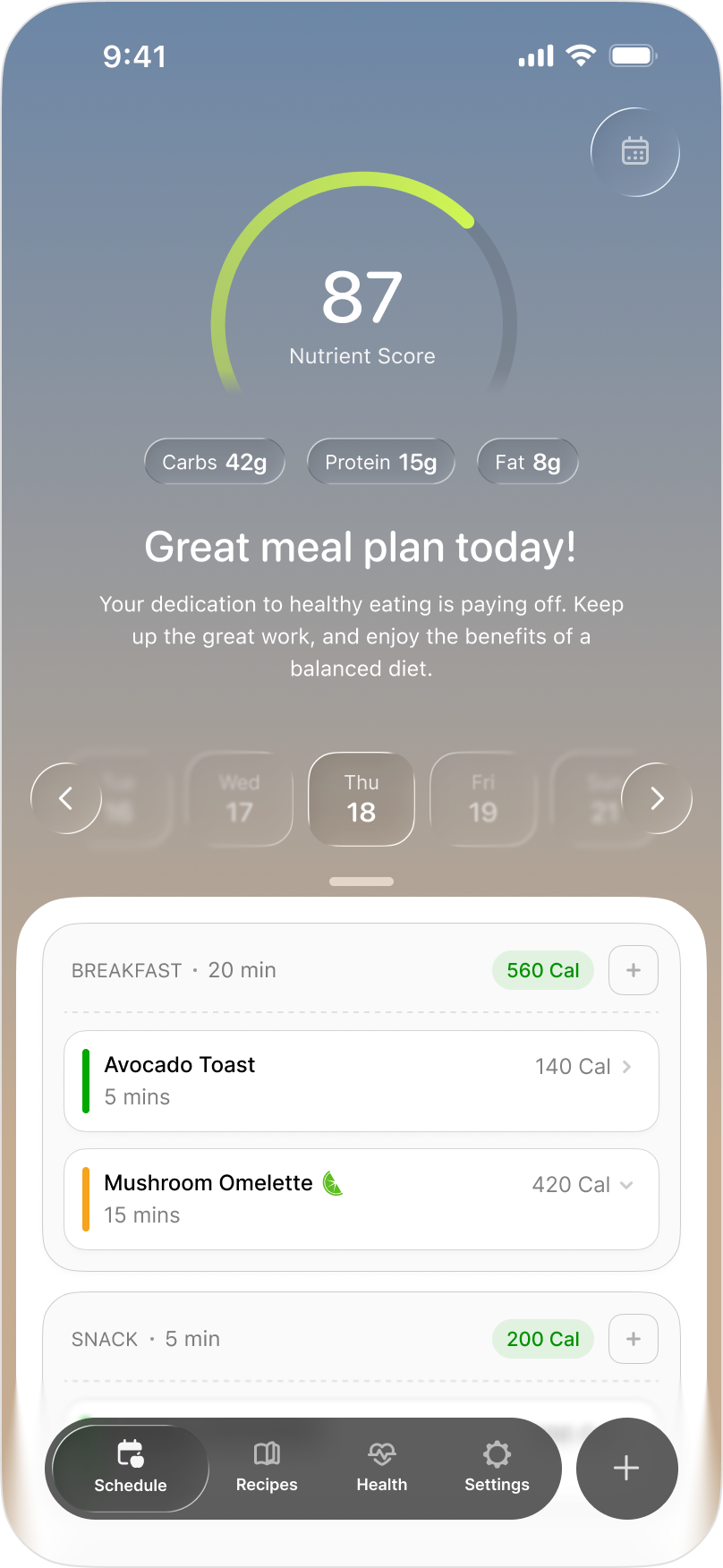Tap the sheet drag handle
The image size is (723, 1568).
[x=361, y=882]
